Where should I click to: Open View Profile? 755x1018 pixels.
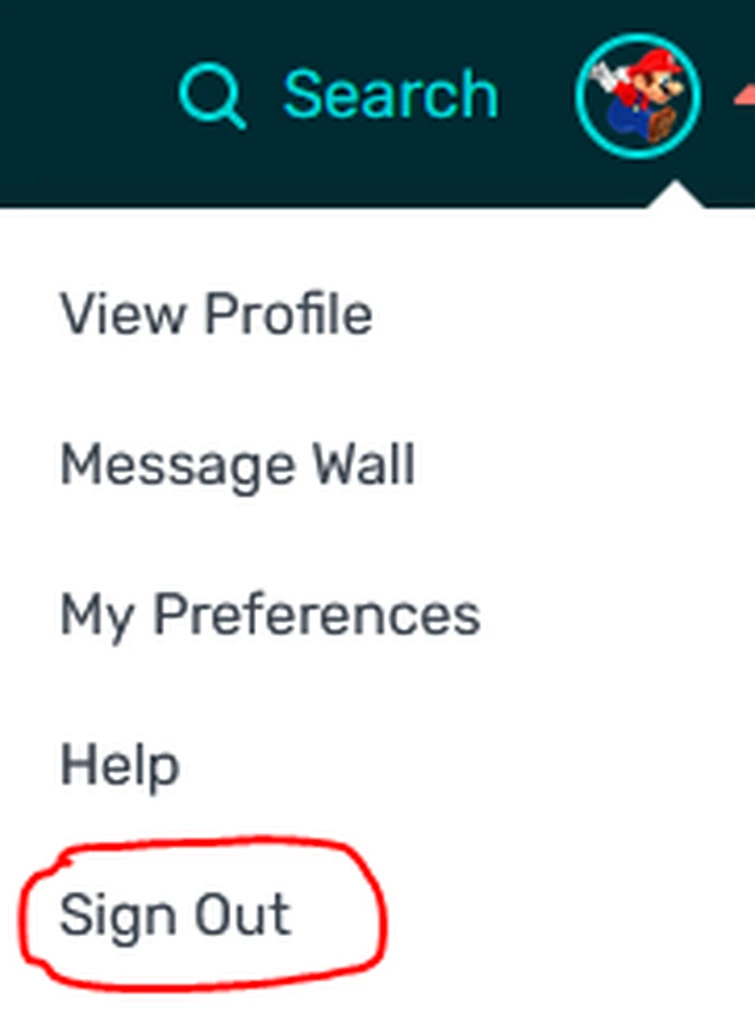[x=216, y=314]
